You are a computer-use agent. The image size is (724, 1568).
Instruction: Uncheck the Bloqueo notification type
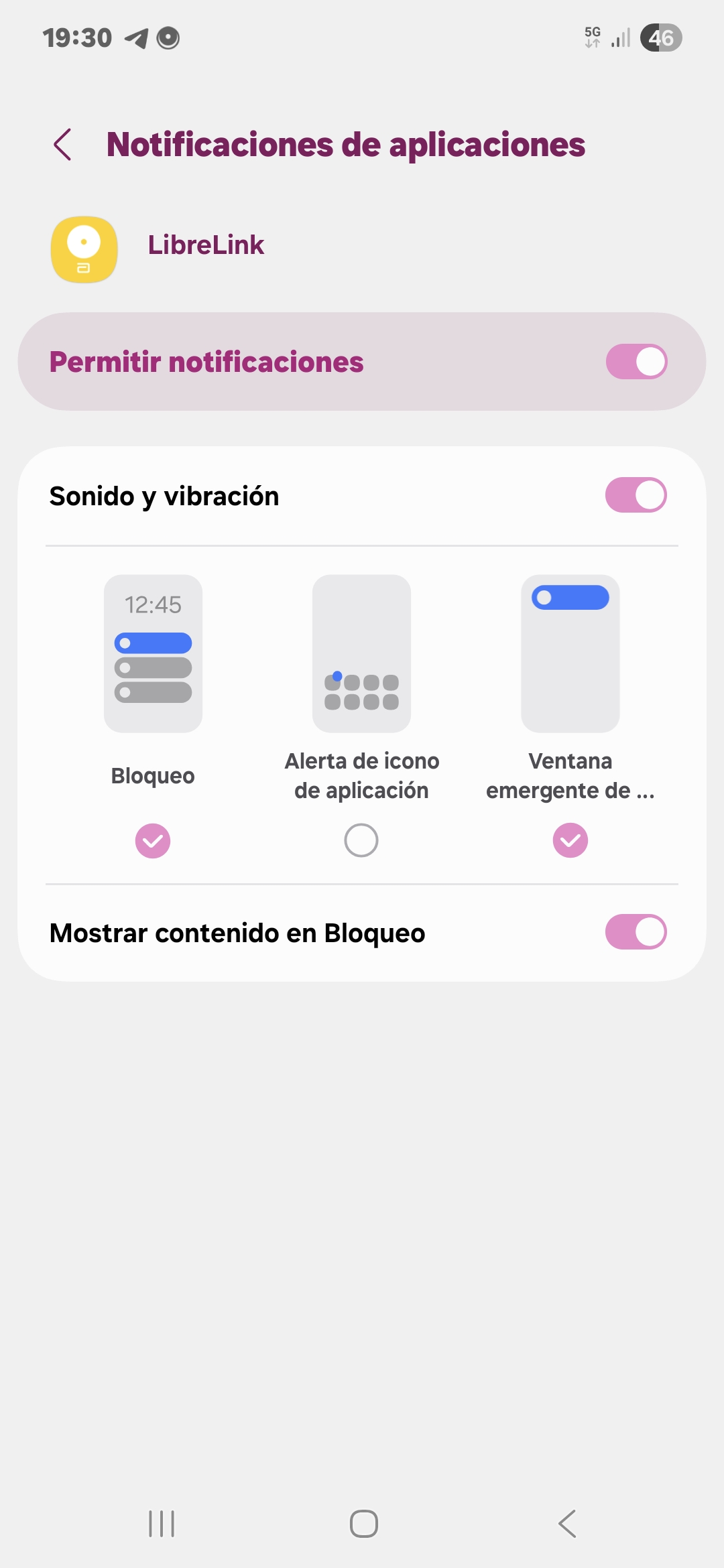point(153,840)
